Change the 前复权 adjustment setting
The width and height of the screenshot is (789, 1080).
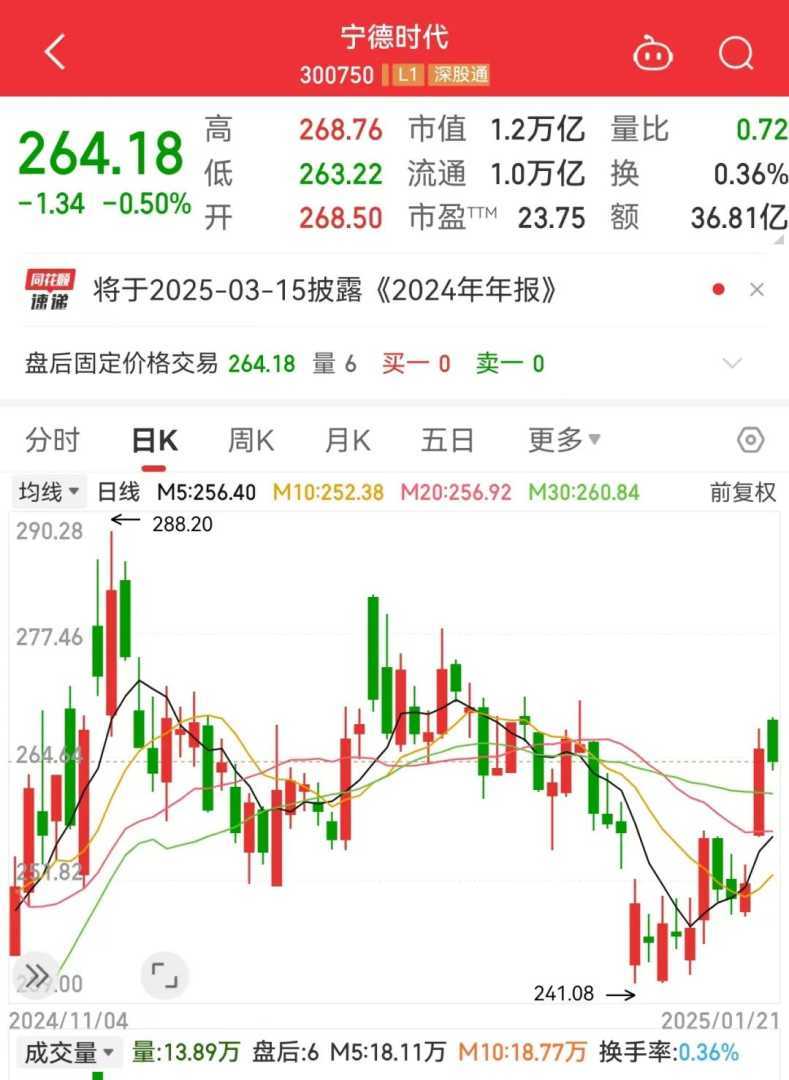click(x=743, y=492)
